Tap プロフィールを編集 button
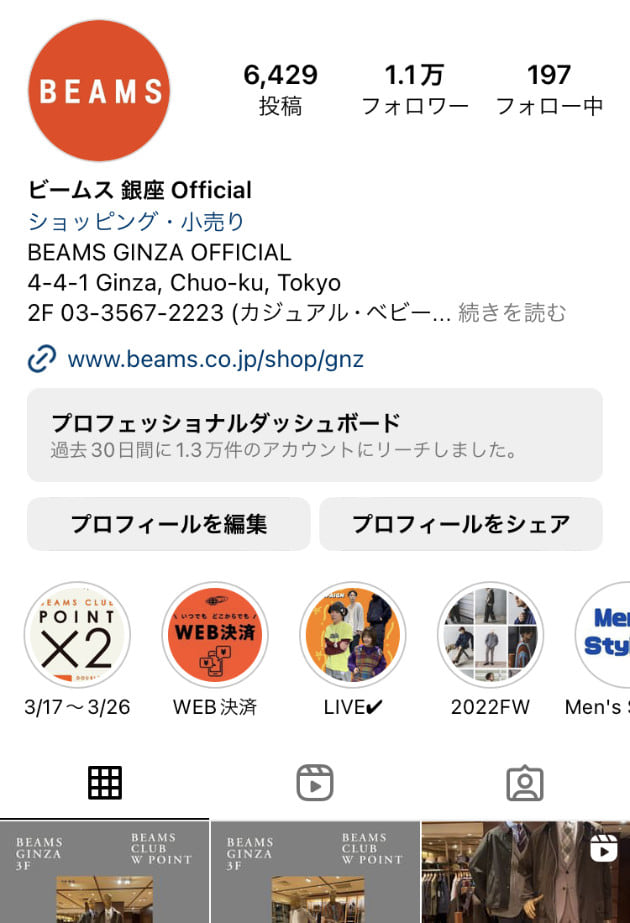The height and width of the screenshot is (923, 630). click(x=168, y=524)
